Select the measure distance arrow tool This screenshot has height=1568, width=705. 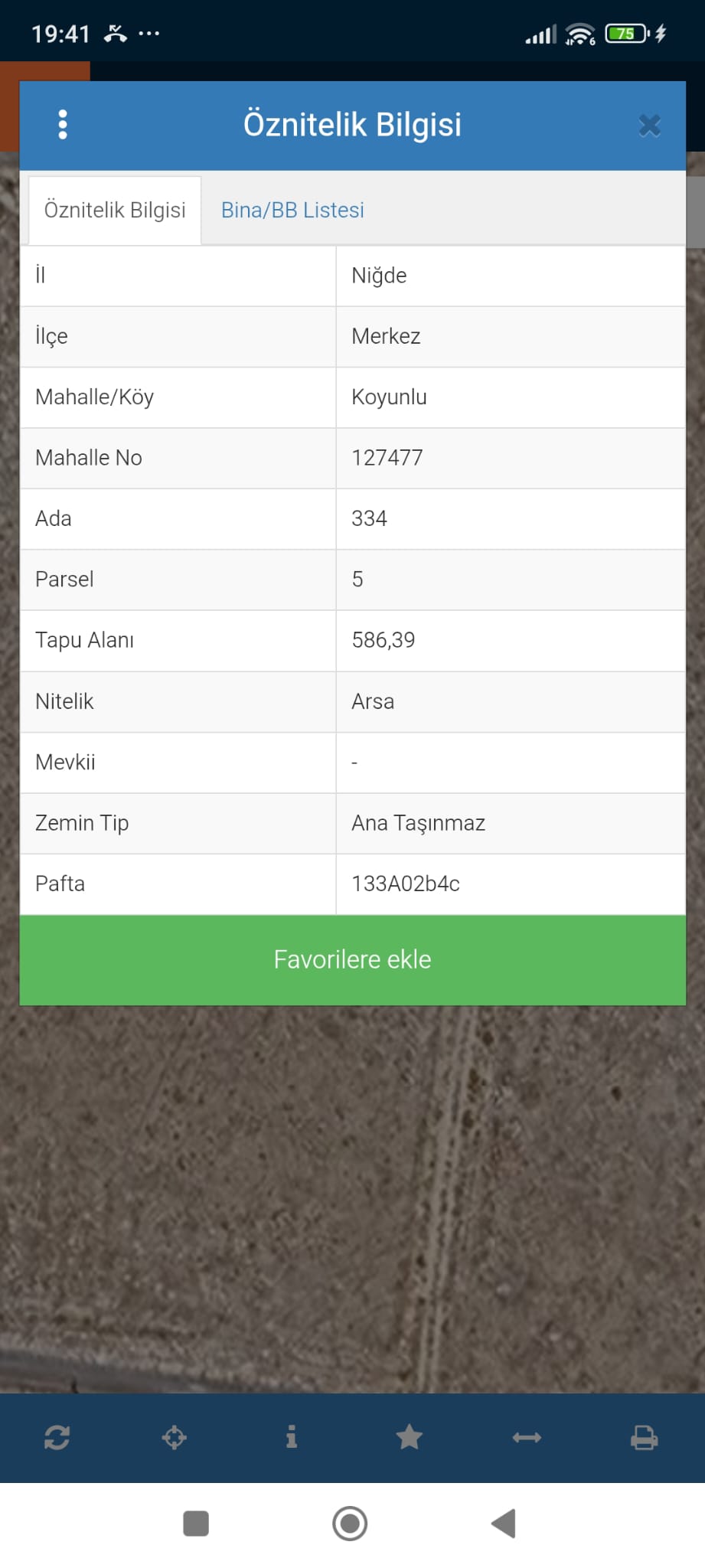(527, 1438)
